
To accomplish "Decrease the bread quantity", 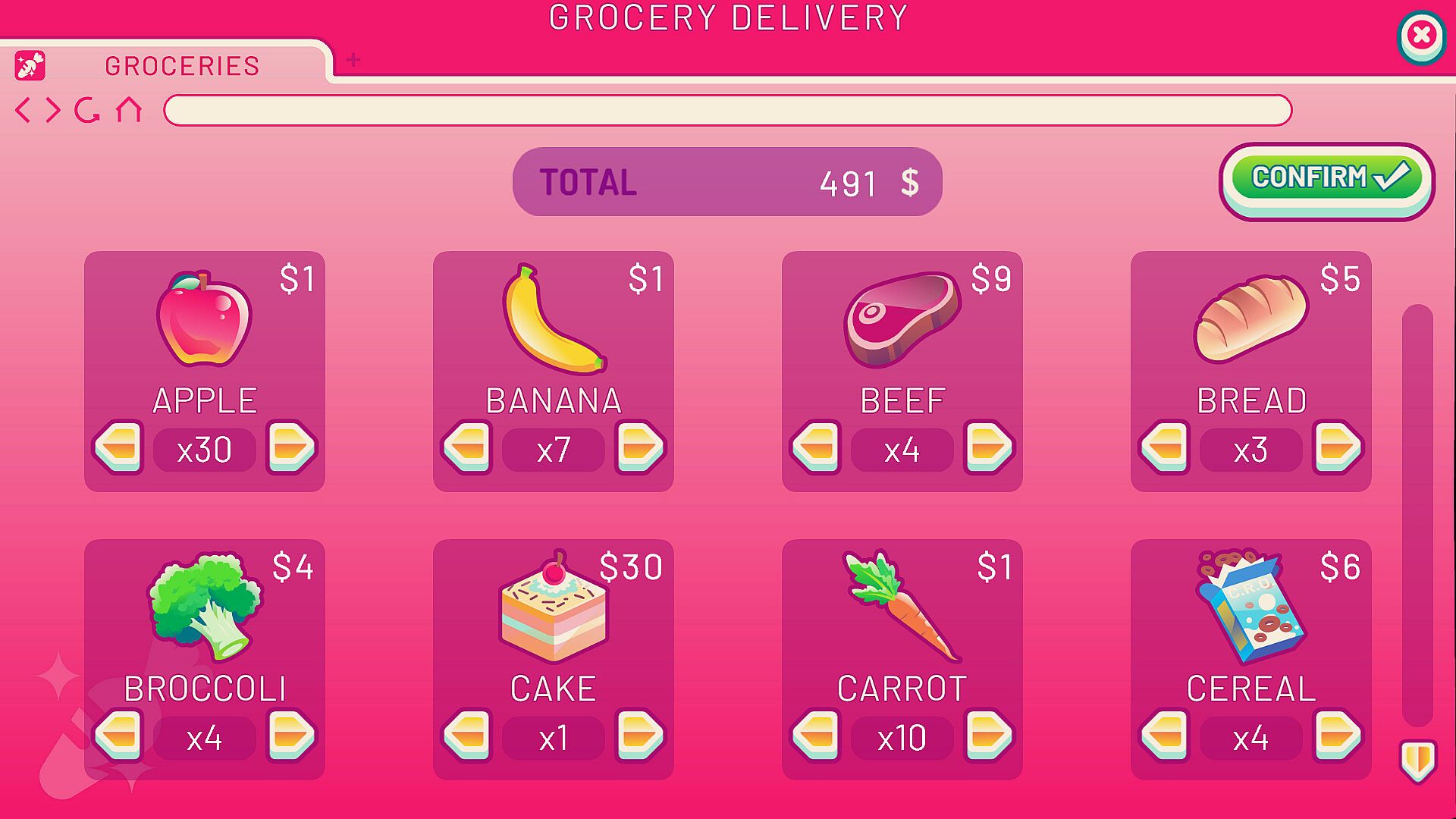I will (1166, 447).
